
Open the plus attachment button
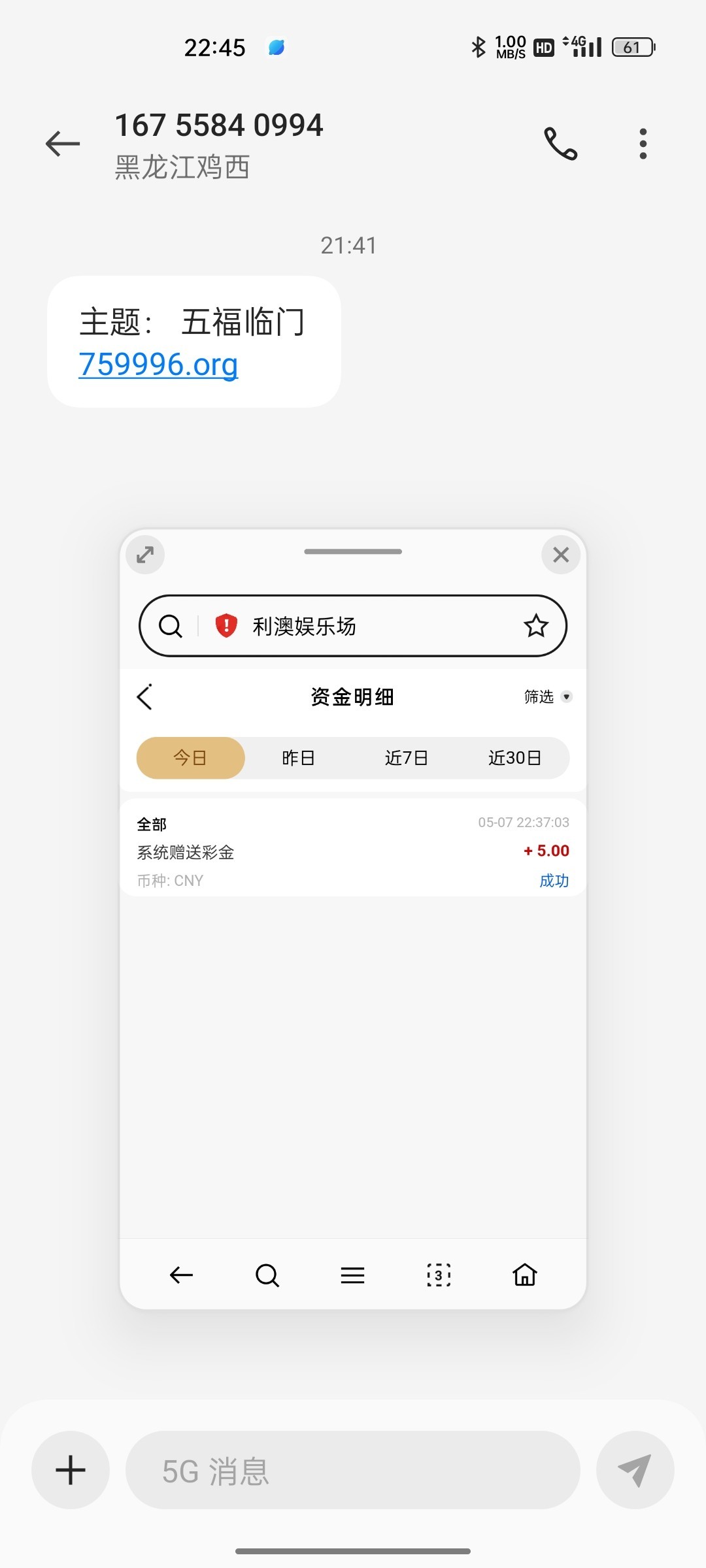pyautogui.click(x=71, y=1470)
